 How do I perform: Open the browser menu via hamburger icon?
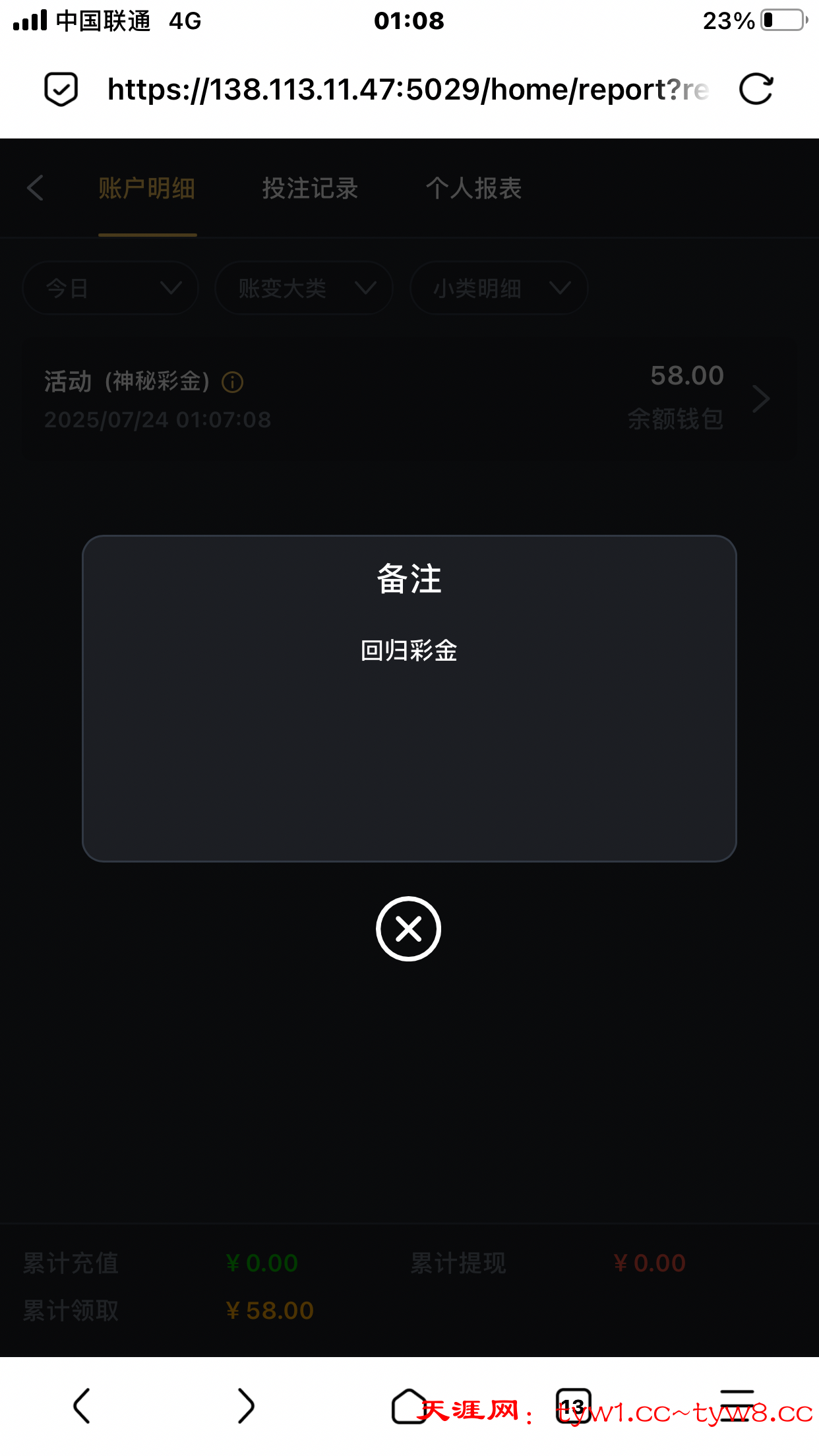click(739, 1405)
